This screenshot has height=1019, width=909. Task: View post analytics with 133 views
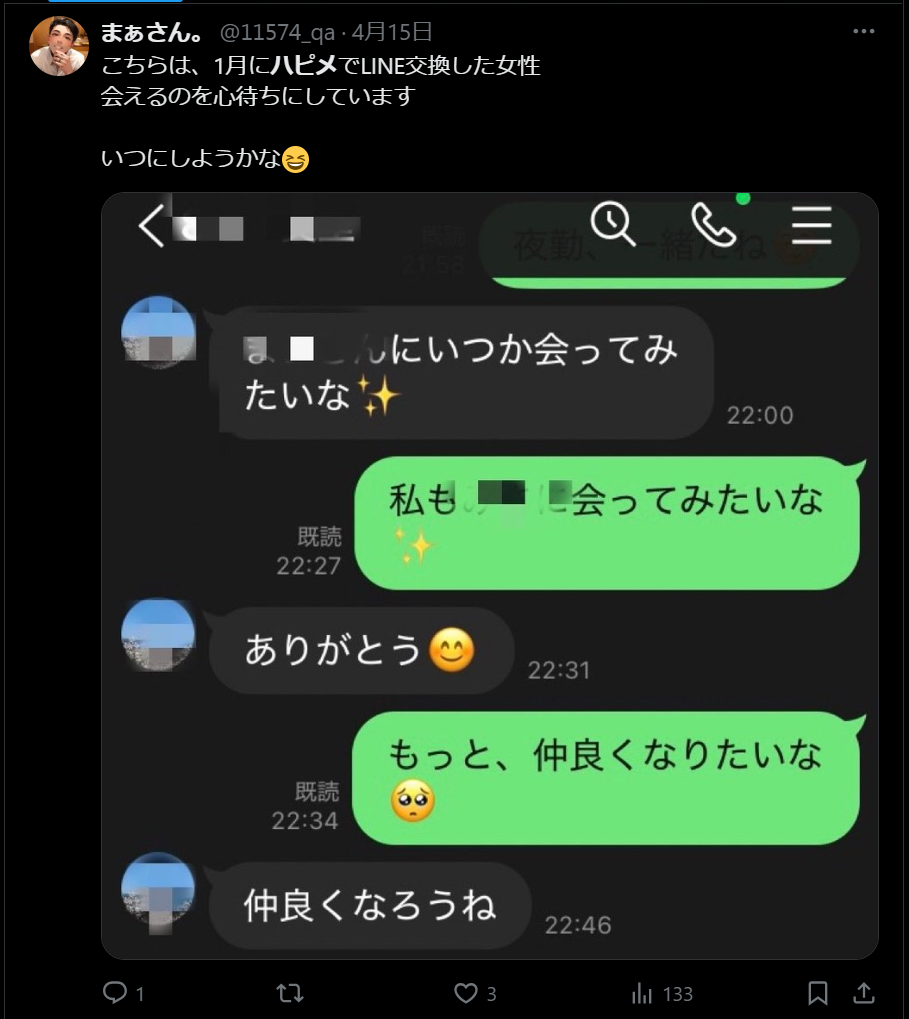coord(642,993)
